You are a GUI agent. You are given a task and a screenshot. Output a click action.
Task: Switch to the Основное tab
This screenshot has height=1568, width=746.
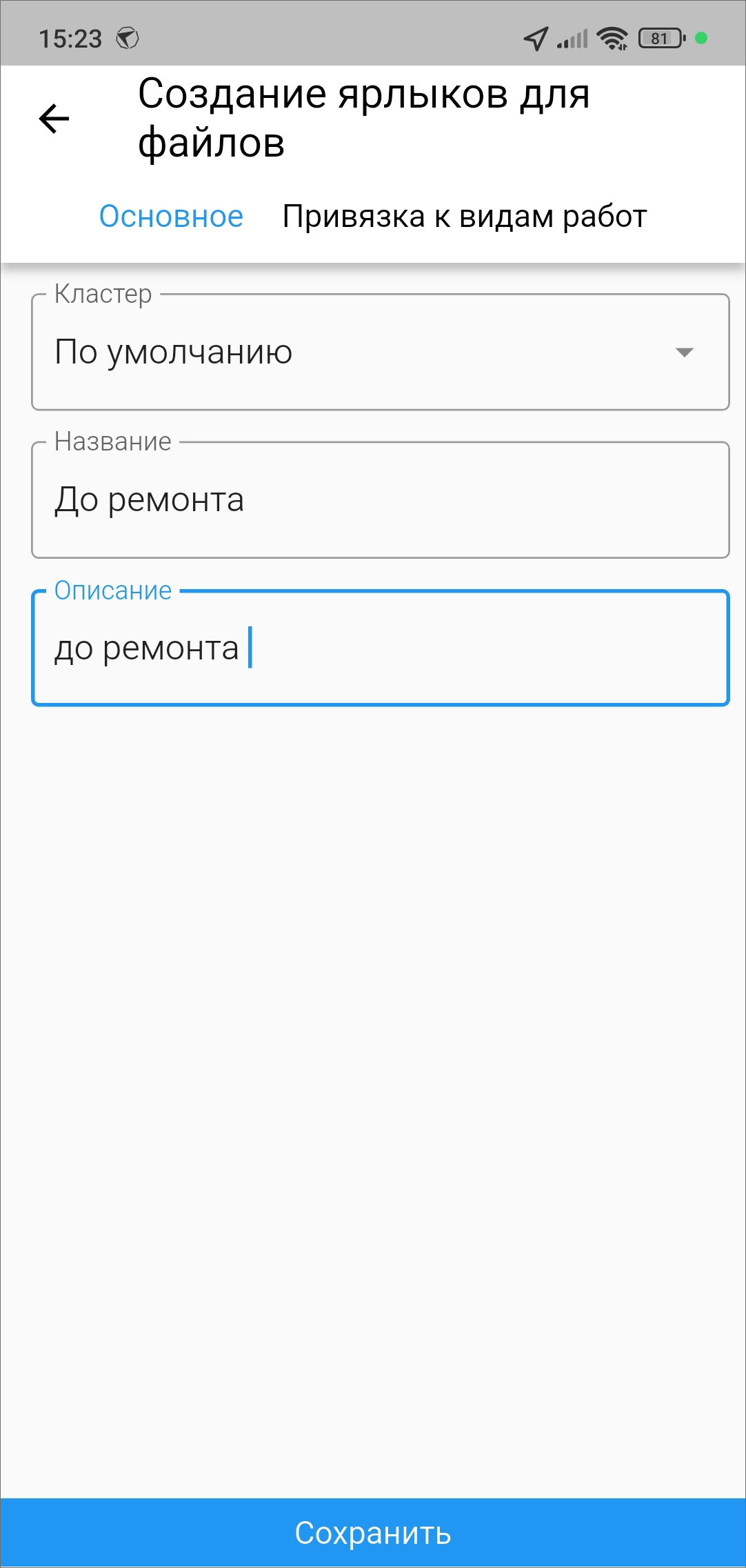click(x=171, y=217)
